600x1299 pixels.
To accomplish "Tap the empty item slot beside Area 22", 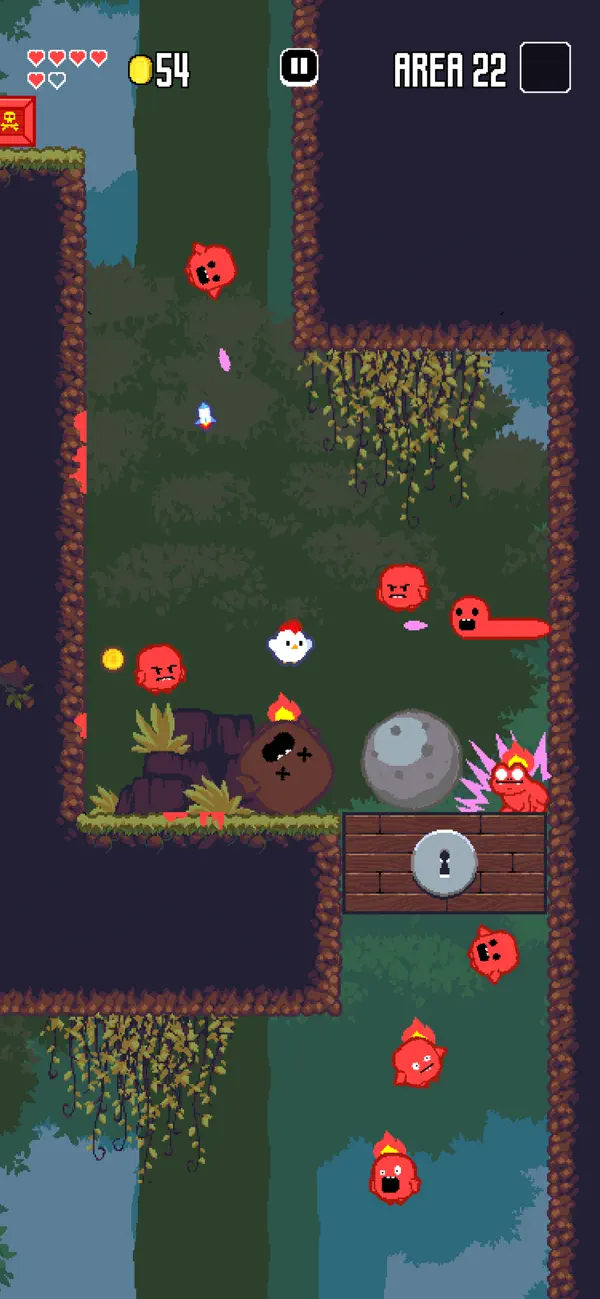I will tap(545, 68).
